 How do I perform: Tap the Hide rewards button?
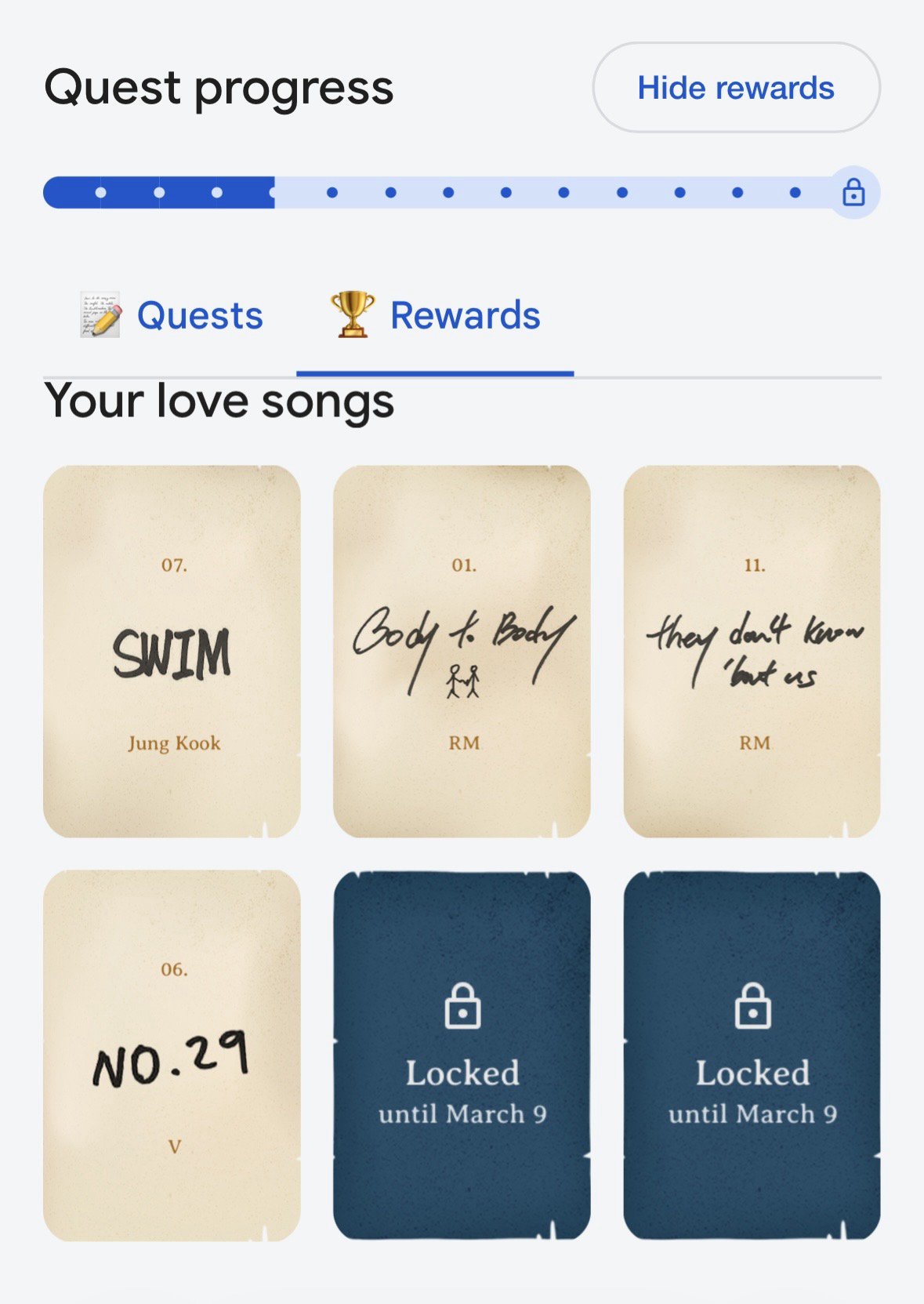735,88
